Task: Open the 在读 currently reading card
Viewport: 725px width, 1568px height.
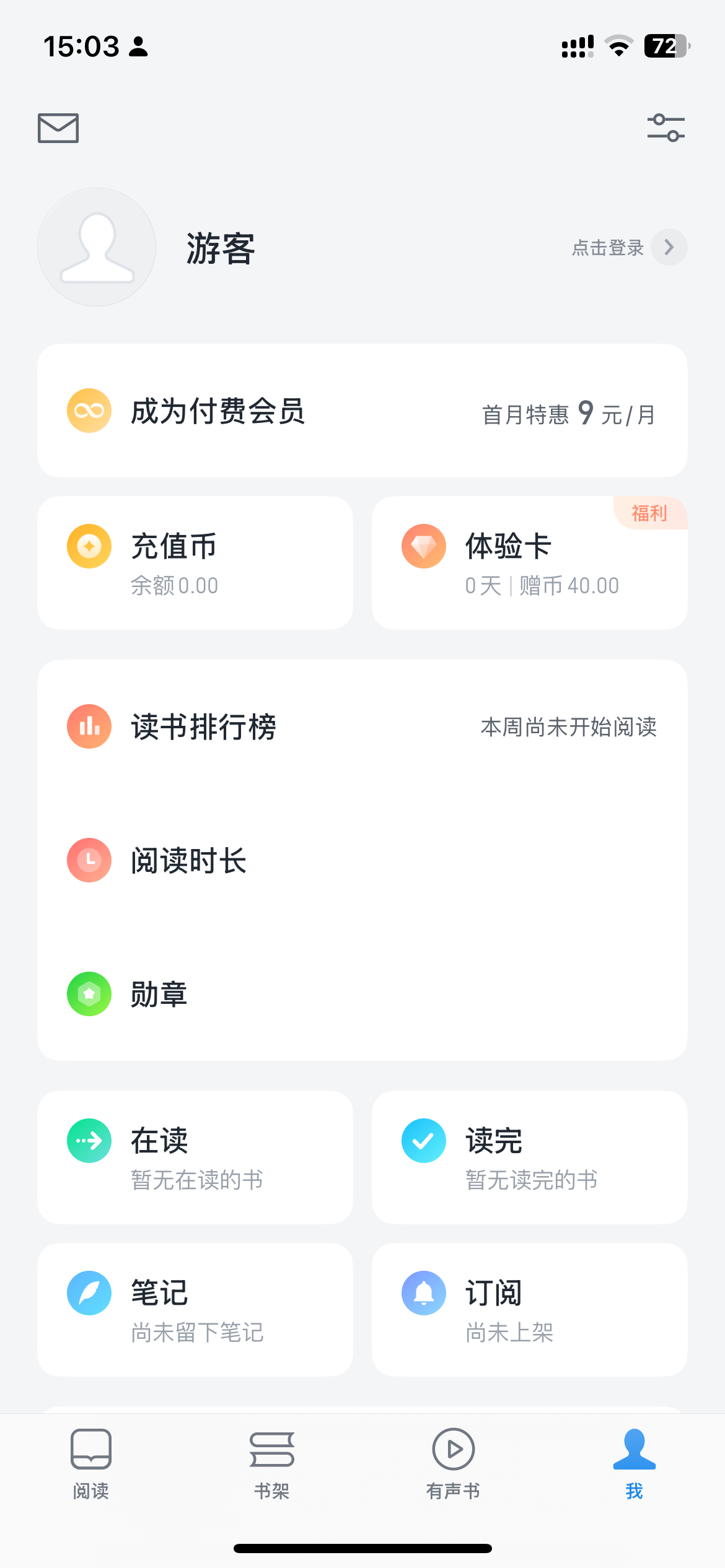Action: coord(195,1157)
